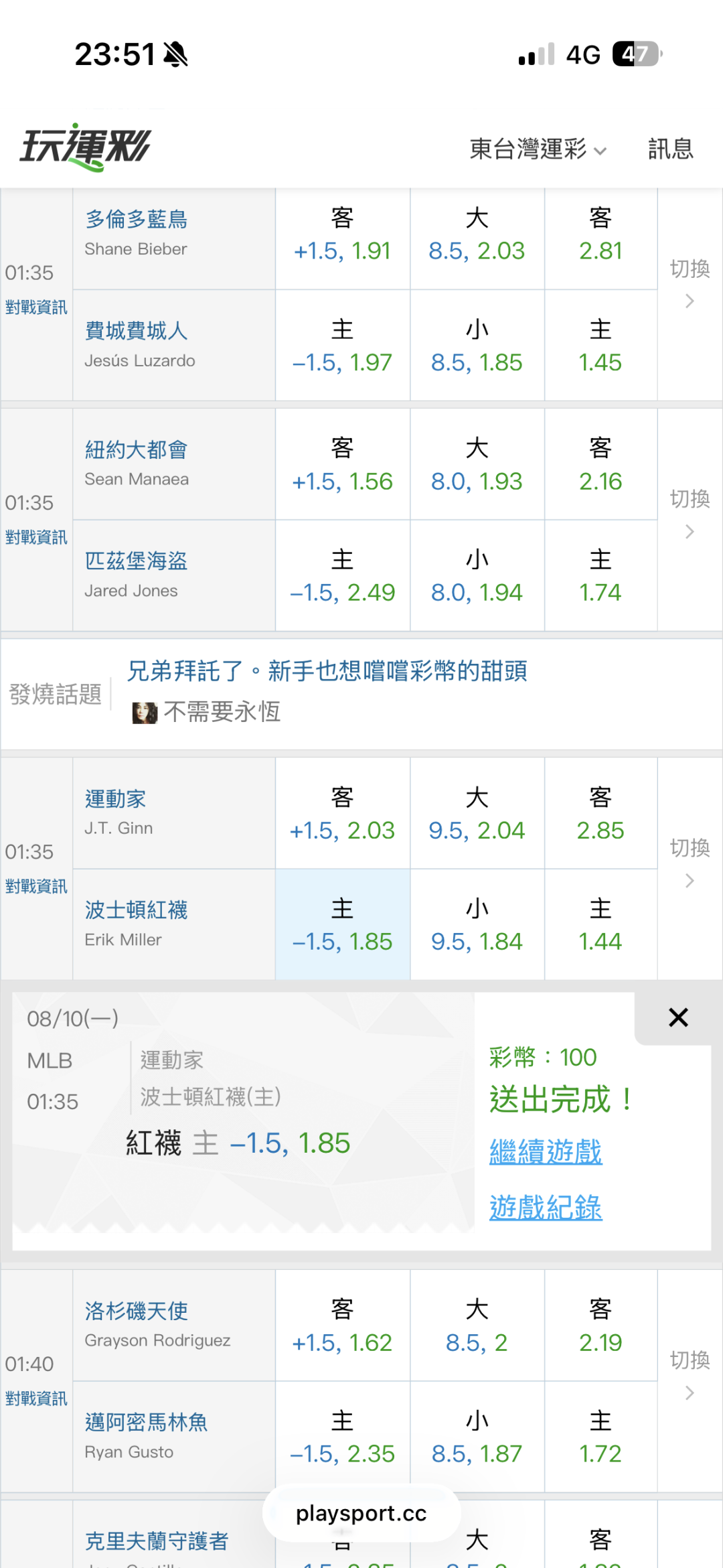Pick 大 8.0, 1.93 for Mets game
This screenshot has height=1568, width=723.
[x=477, y=464]
